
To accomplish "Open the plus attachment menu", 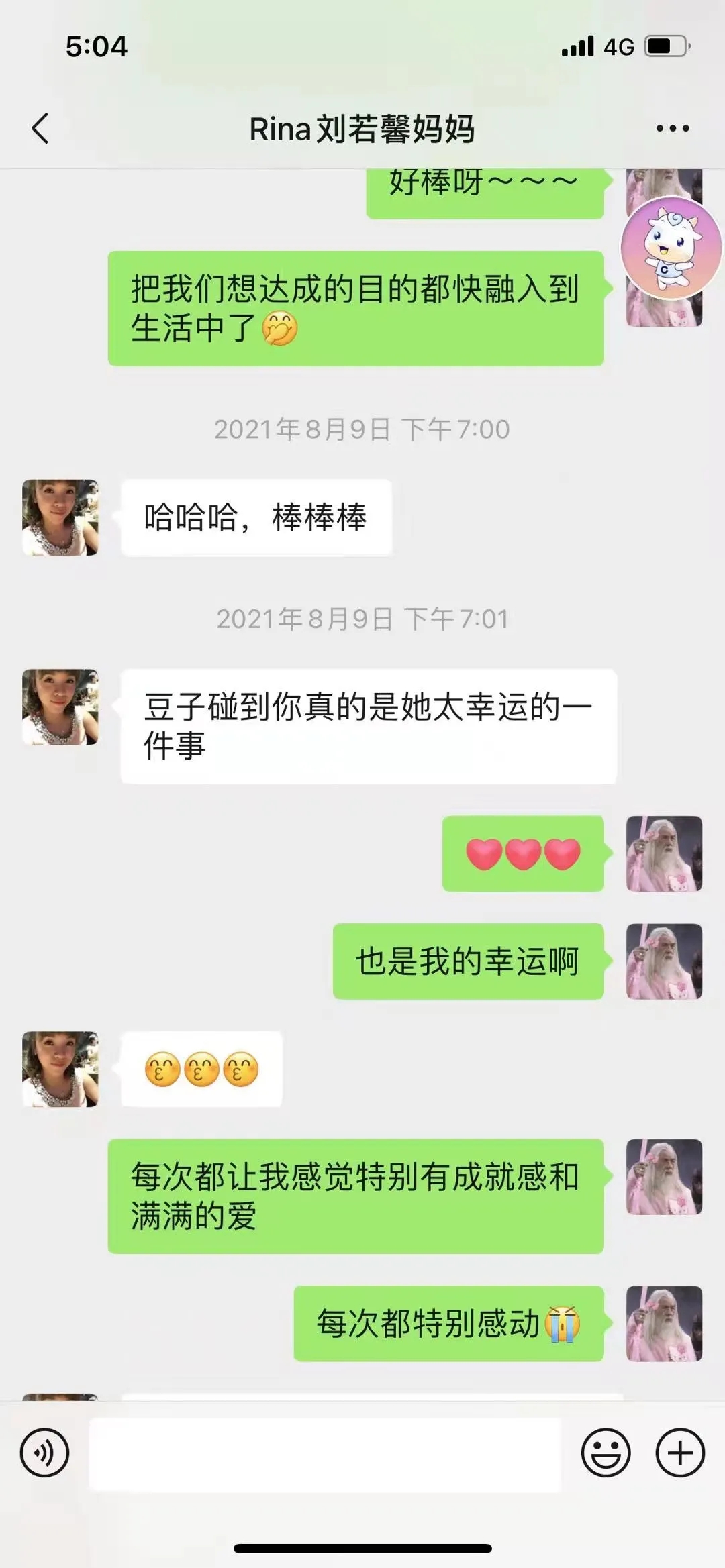I will 679,1453.
